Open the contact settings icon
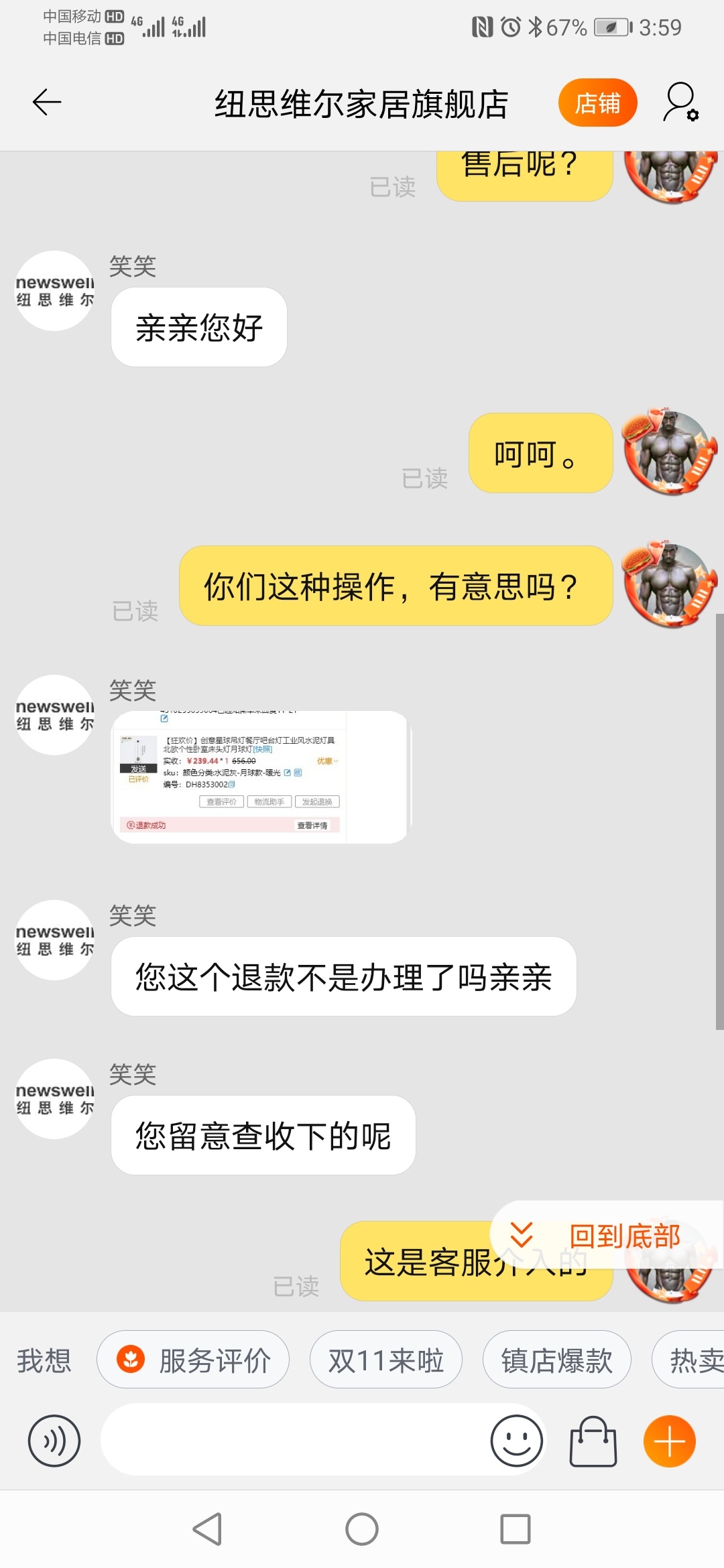 tap(681, 103)
